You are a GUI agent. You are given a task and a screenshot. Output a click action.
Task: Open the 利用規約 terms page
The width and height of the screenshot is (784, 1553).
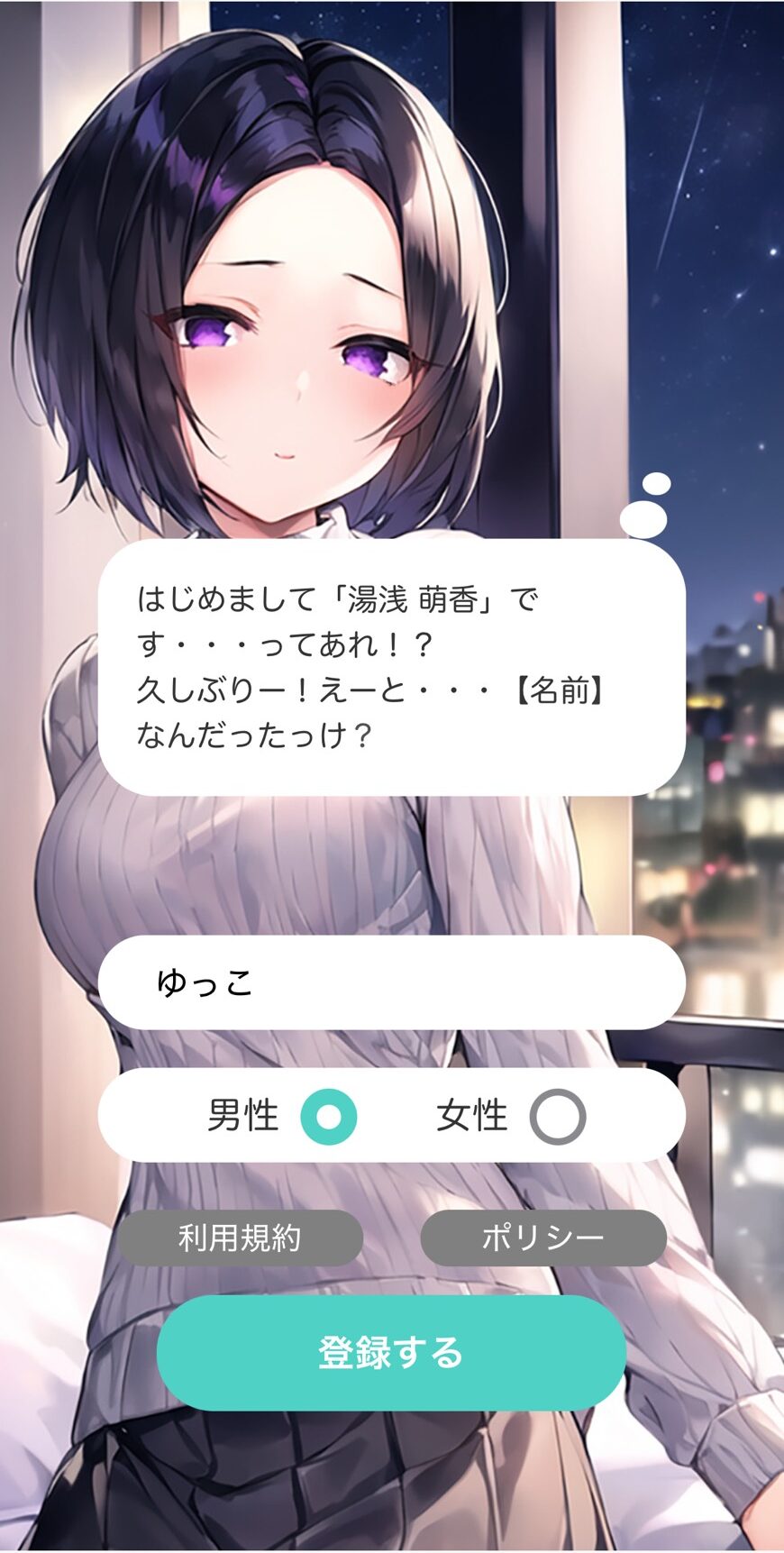pos(240,1238)
